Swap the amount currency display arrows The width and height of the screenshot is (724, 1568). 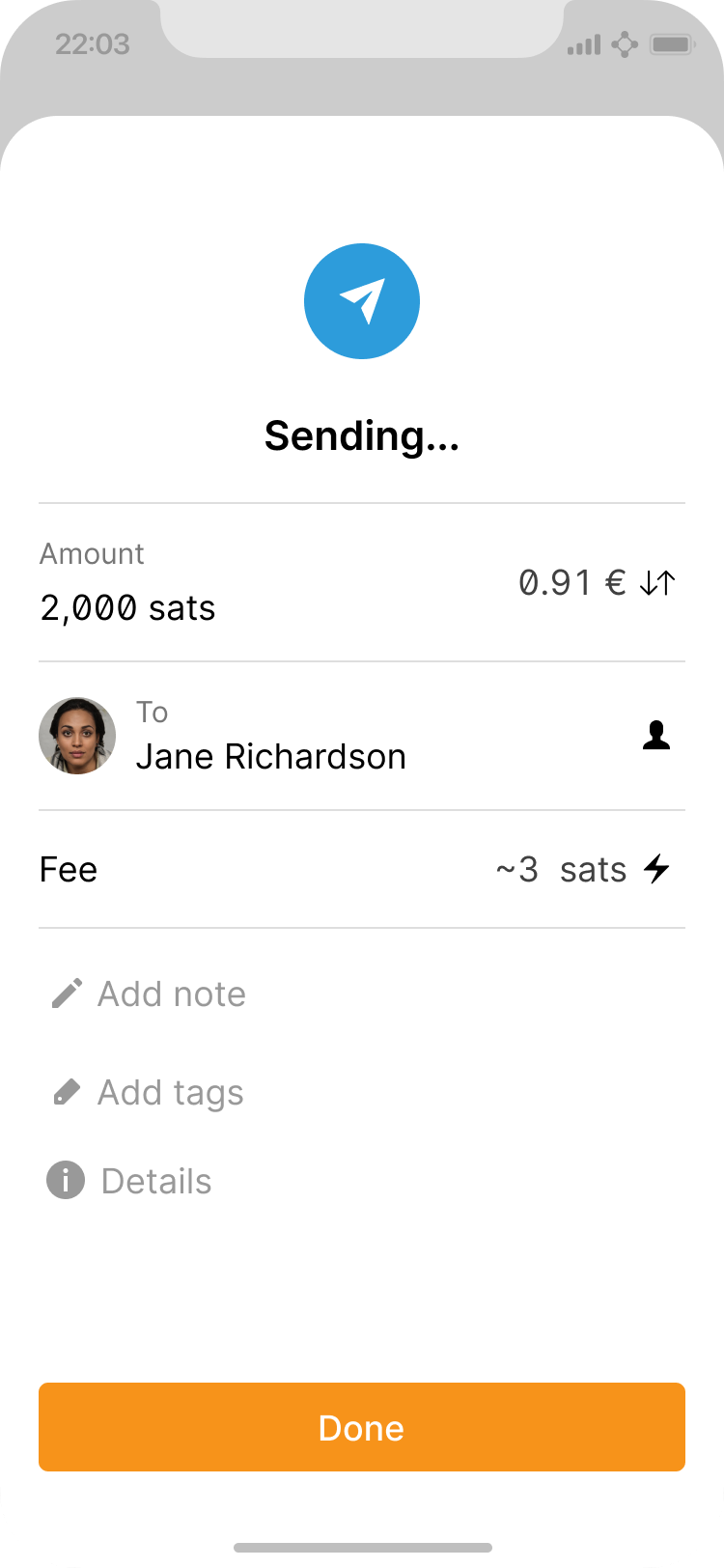tap(657, 582)
